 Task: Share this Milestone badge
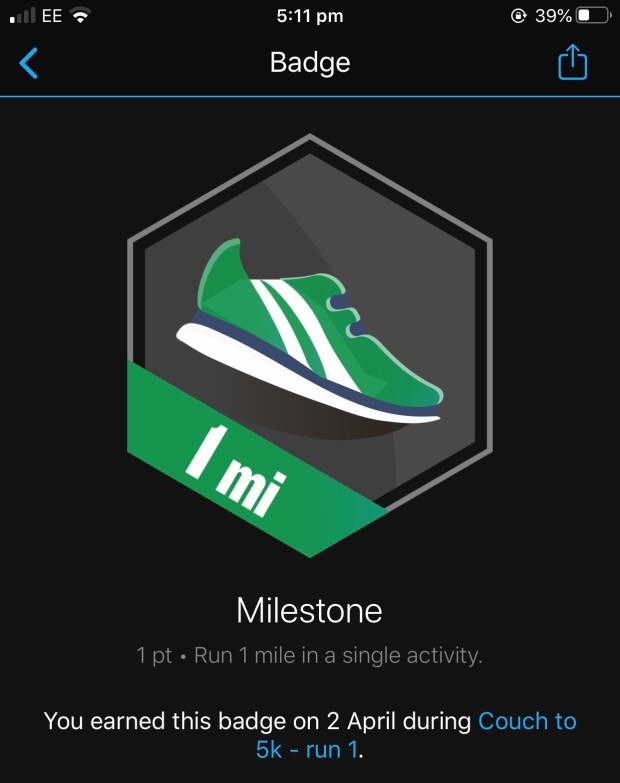click(571, 63)
